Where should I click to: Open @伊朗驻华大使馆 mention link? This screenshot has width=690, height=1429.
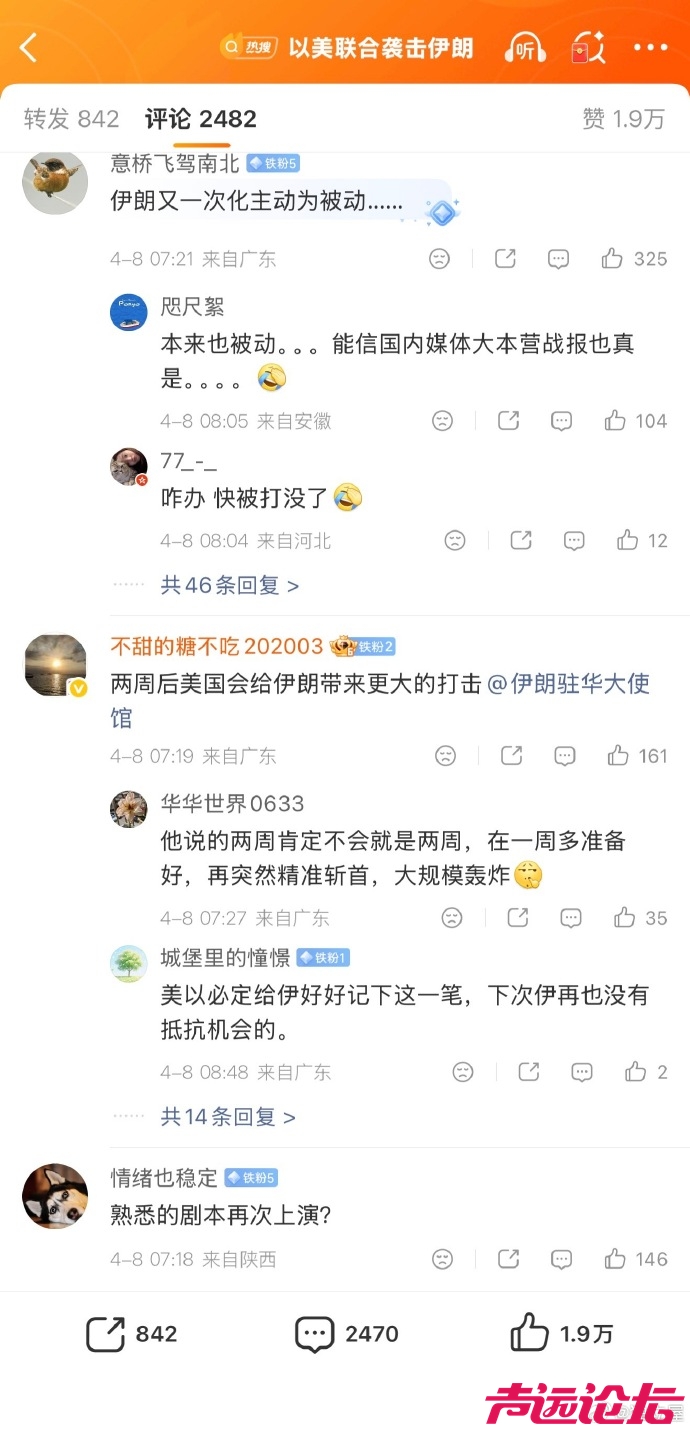[568, 684]
